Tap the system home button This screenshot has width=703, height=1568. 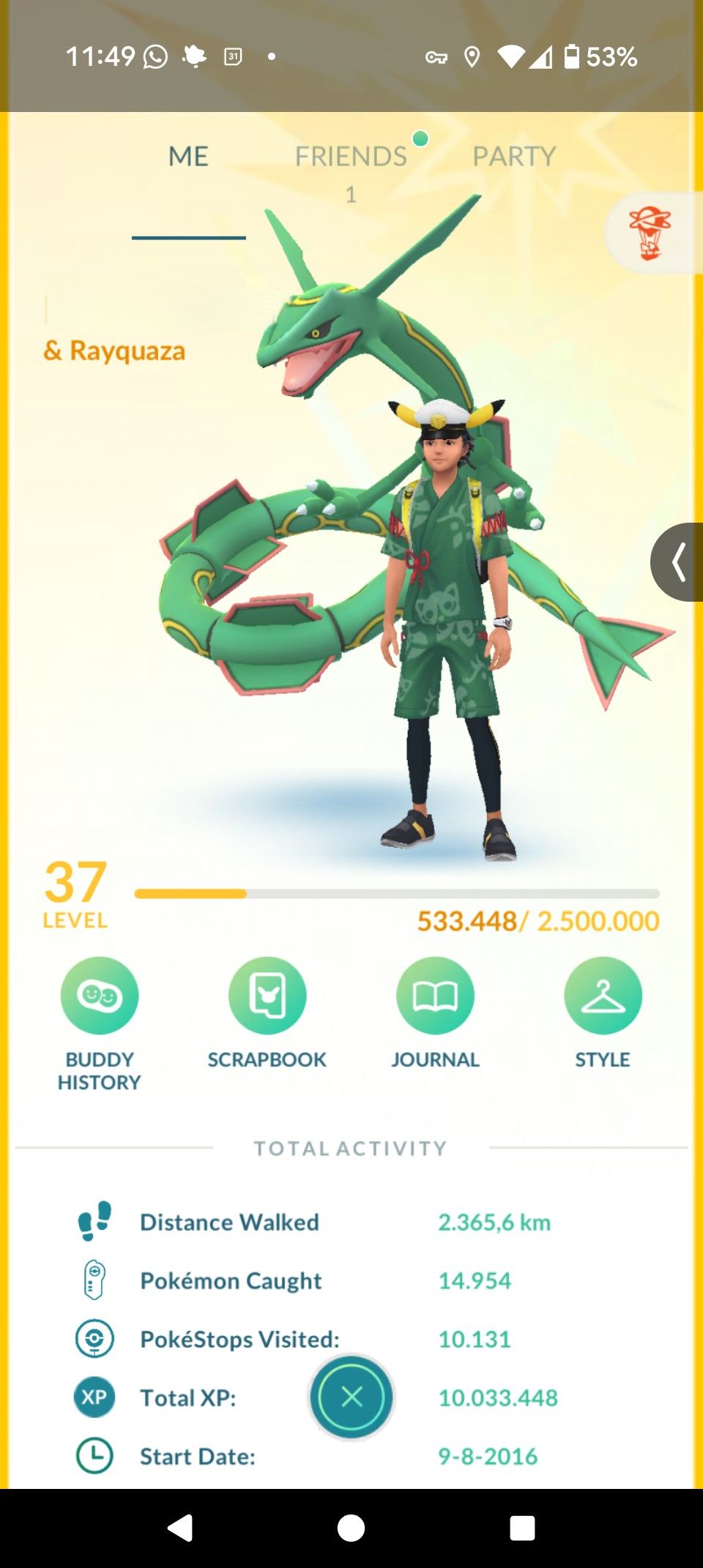click(x=351, y=1528)
